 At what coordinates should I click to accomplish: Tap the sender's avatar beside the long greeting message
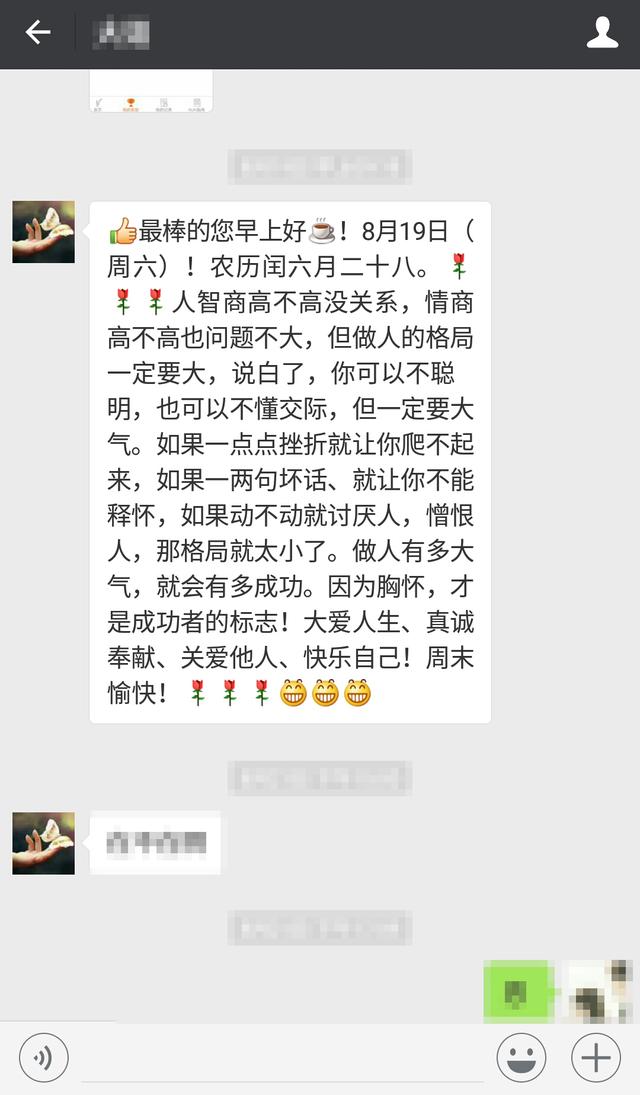pyautogui.click(x=44, y=231)
